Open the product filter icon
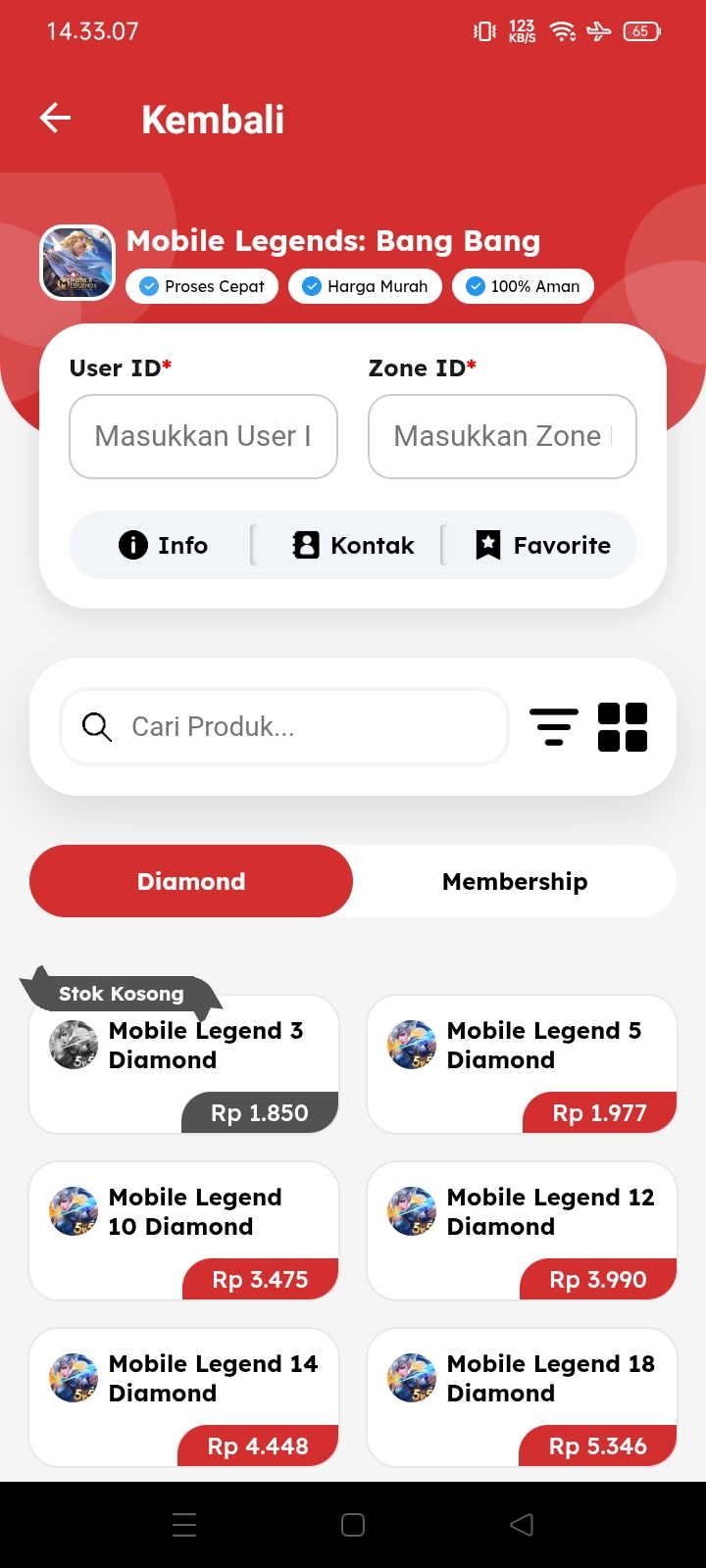The image size is (706, 1568). pyautogui.click(x=554, y=726)
